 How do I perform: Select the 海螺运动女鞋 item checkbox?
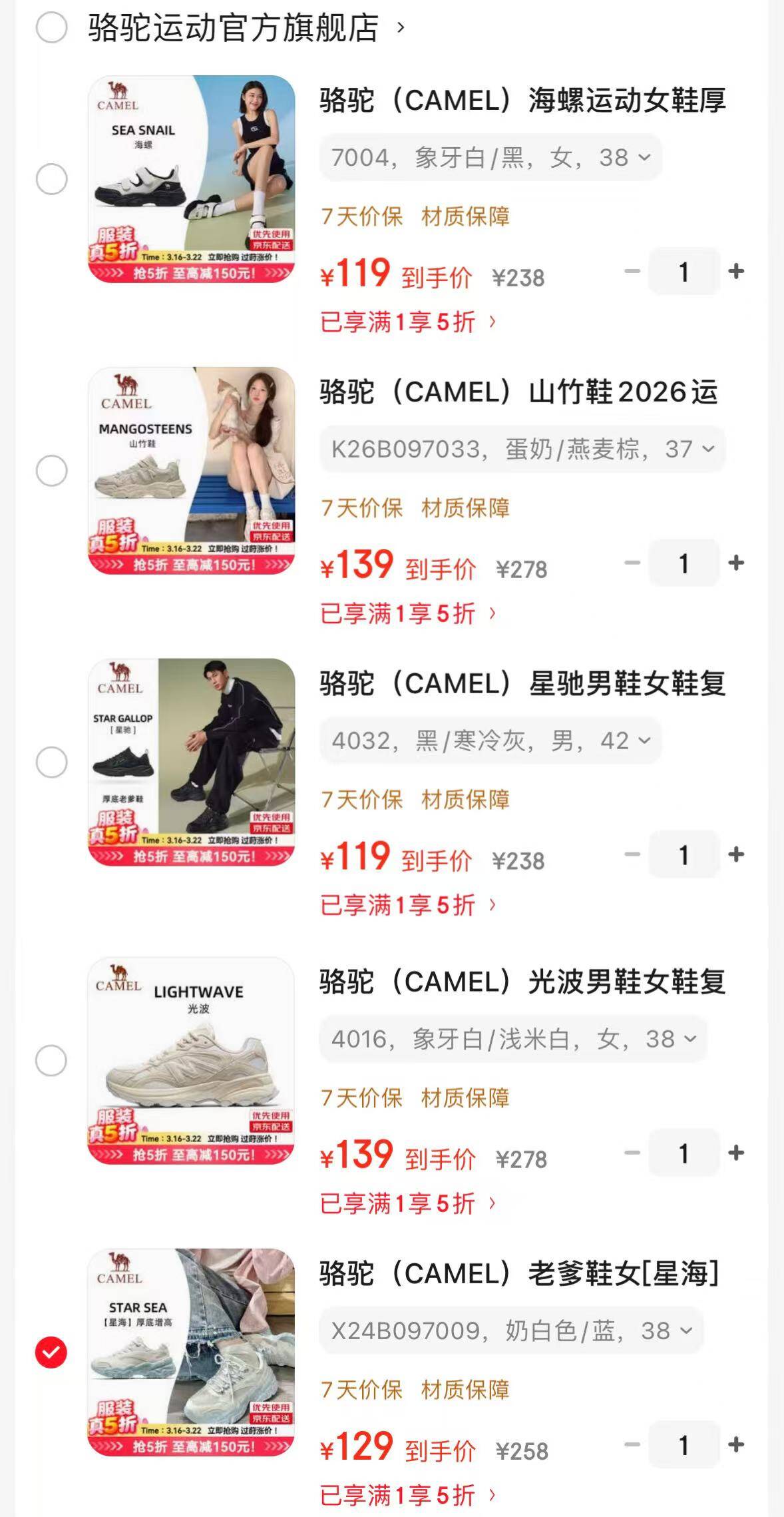[x=51, y=179]
